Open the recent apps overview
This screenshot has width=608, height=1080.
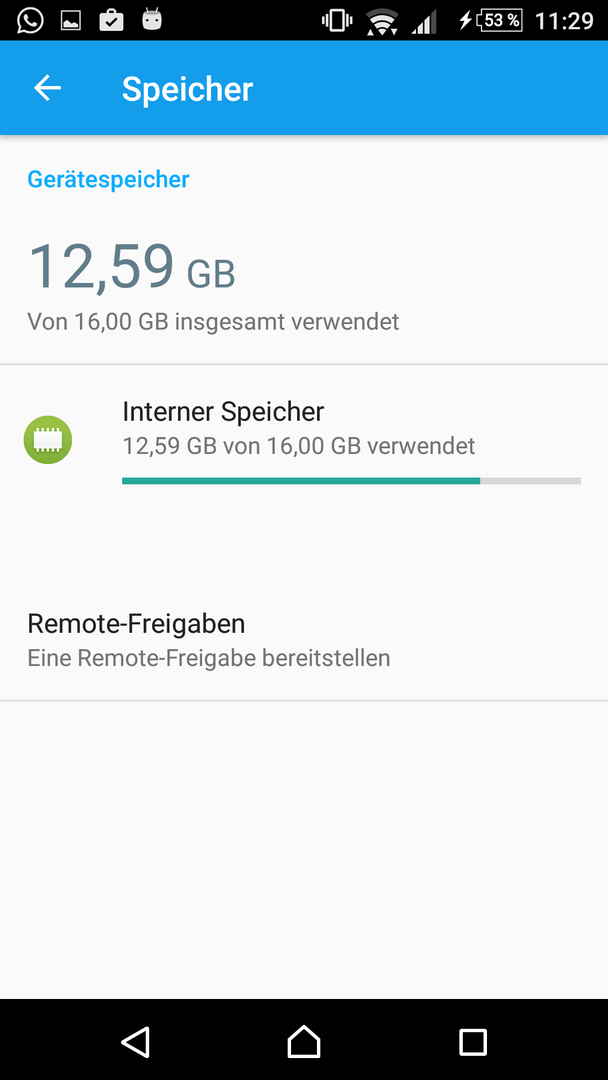473,1041
